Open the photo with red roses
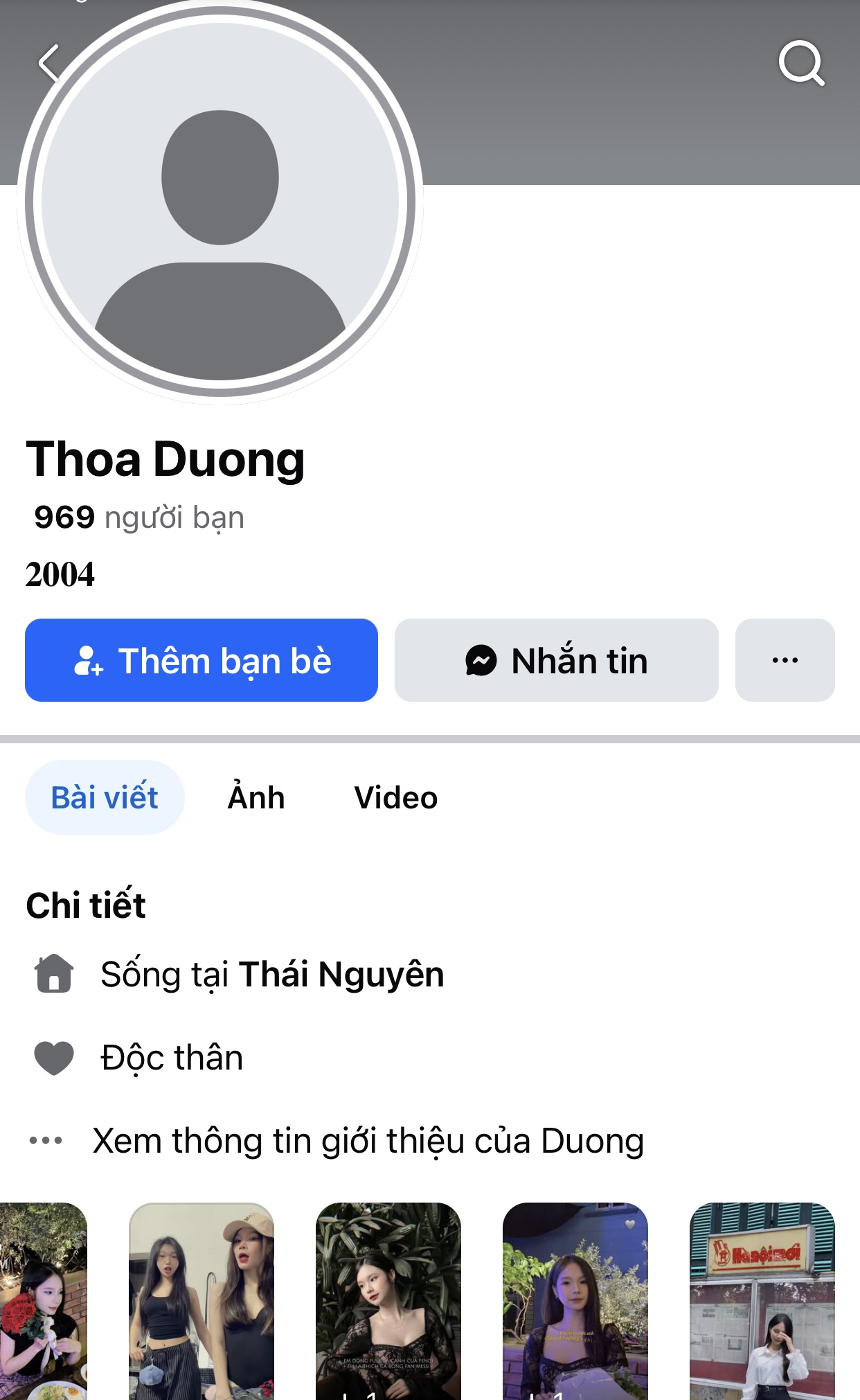Image resolution: width=860 pixels, height=1400 pixels. [43, 1301]
